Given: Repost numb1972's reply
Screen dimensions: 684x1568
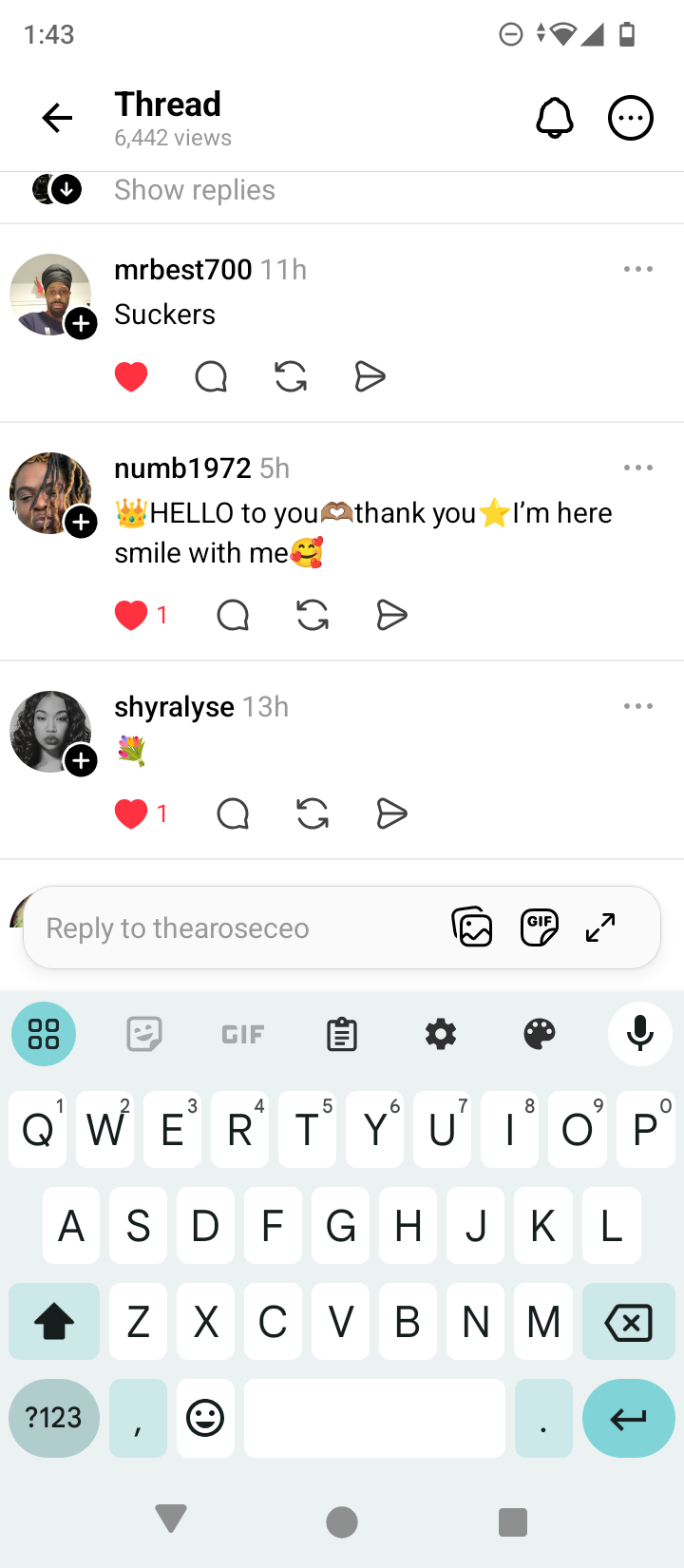Looking at the screenshot, I should [313, 616].
